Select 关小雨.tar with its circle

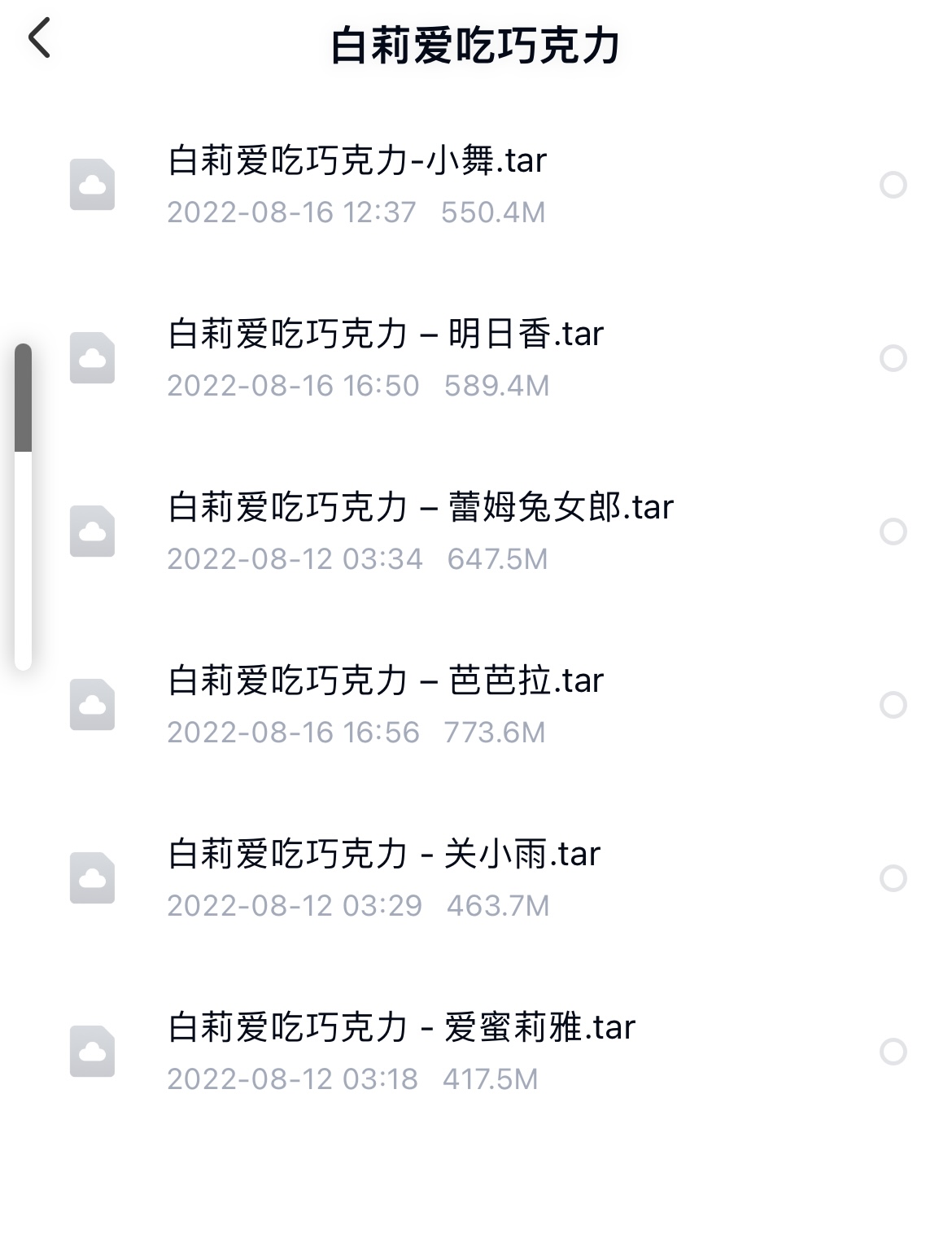point(893,878)
